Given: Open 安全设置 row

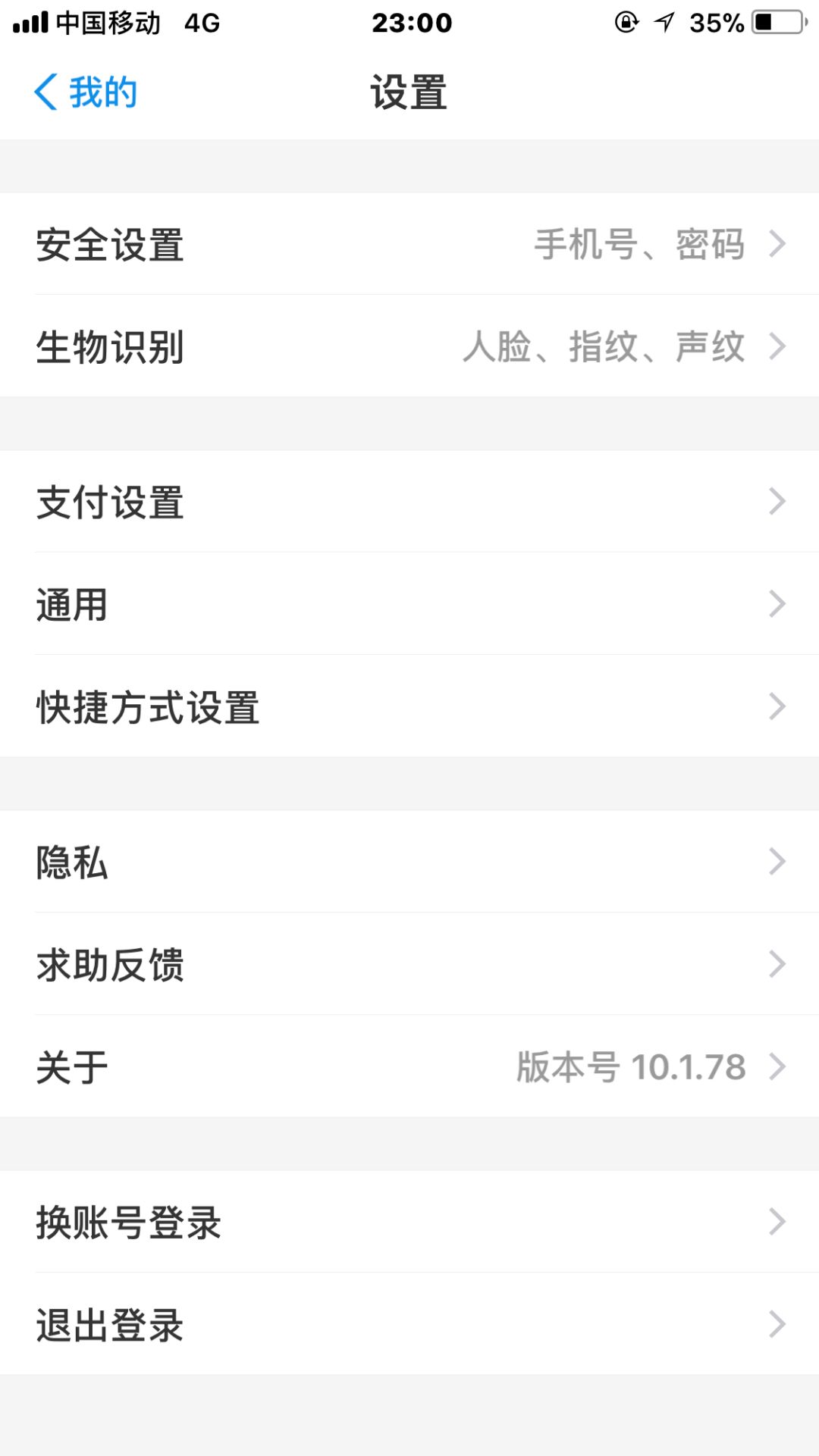Looking at the screenshot, I should click(409, 244).
